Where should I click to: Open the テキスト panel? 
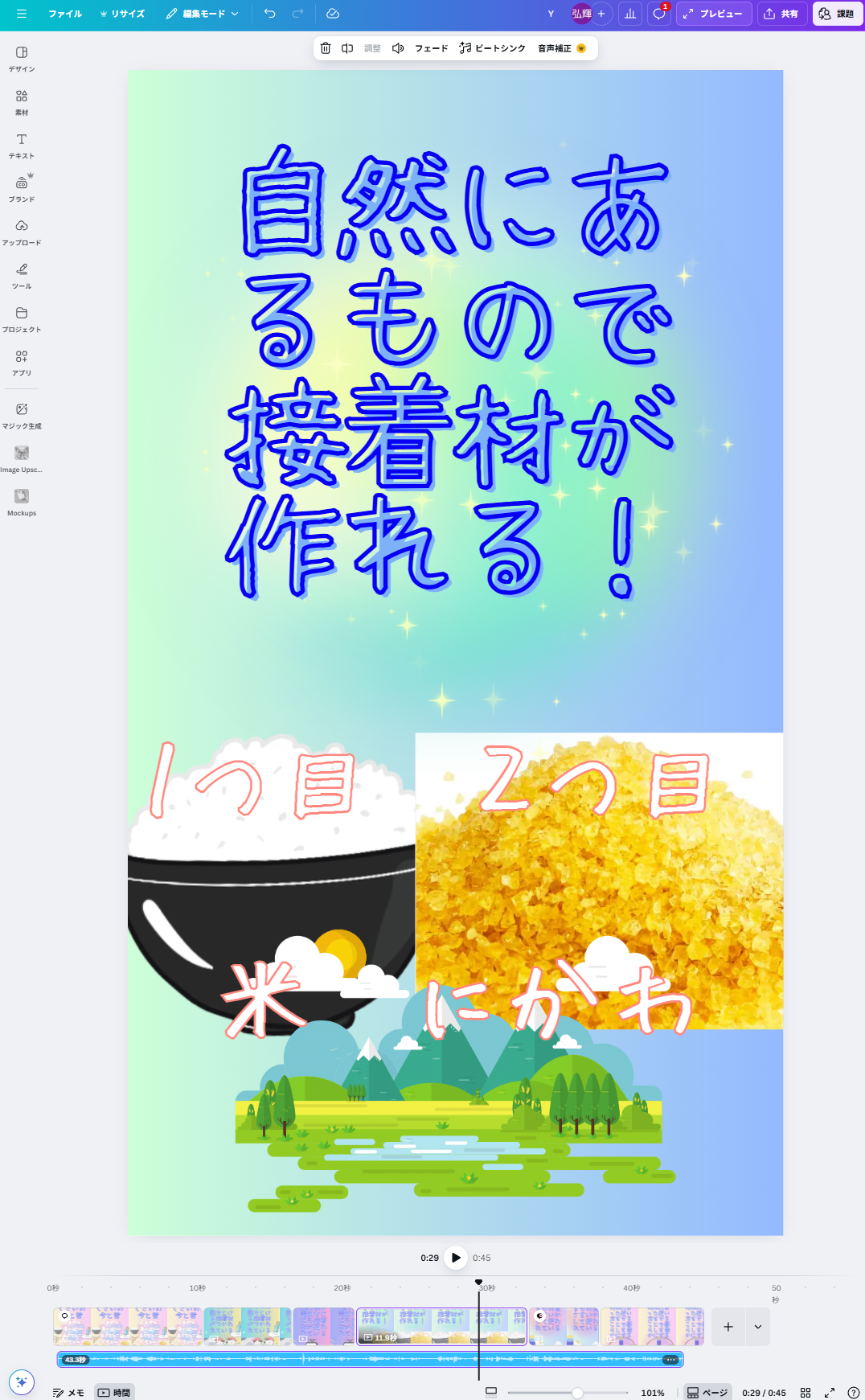(x=22, y=145)
